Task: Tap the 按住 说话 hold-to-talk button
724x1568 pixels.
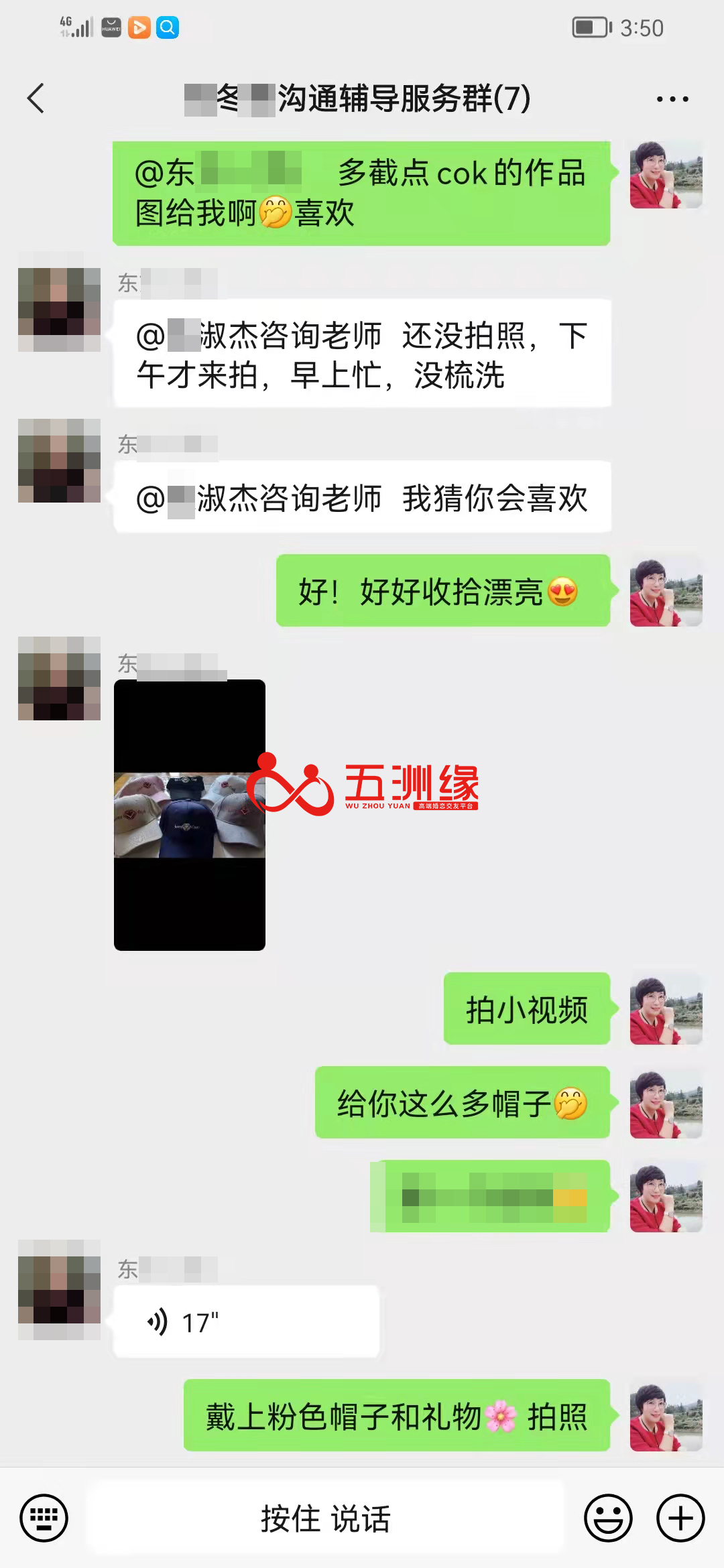Action: (x=326, y=1518)
